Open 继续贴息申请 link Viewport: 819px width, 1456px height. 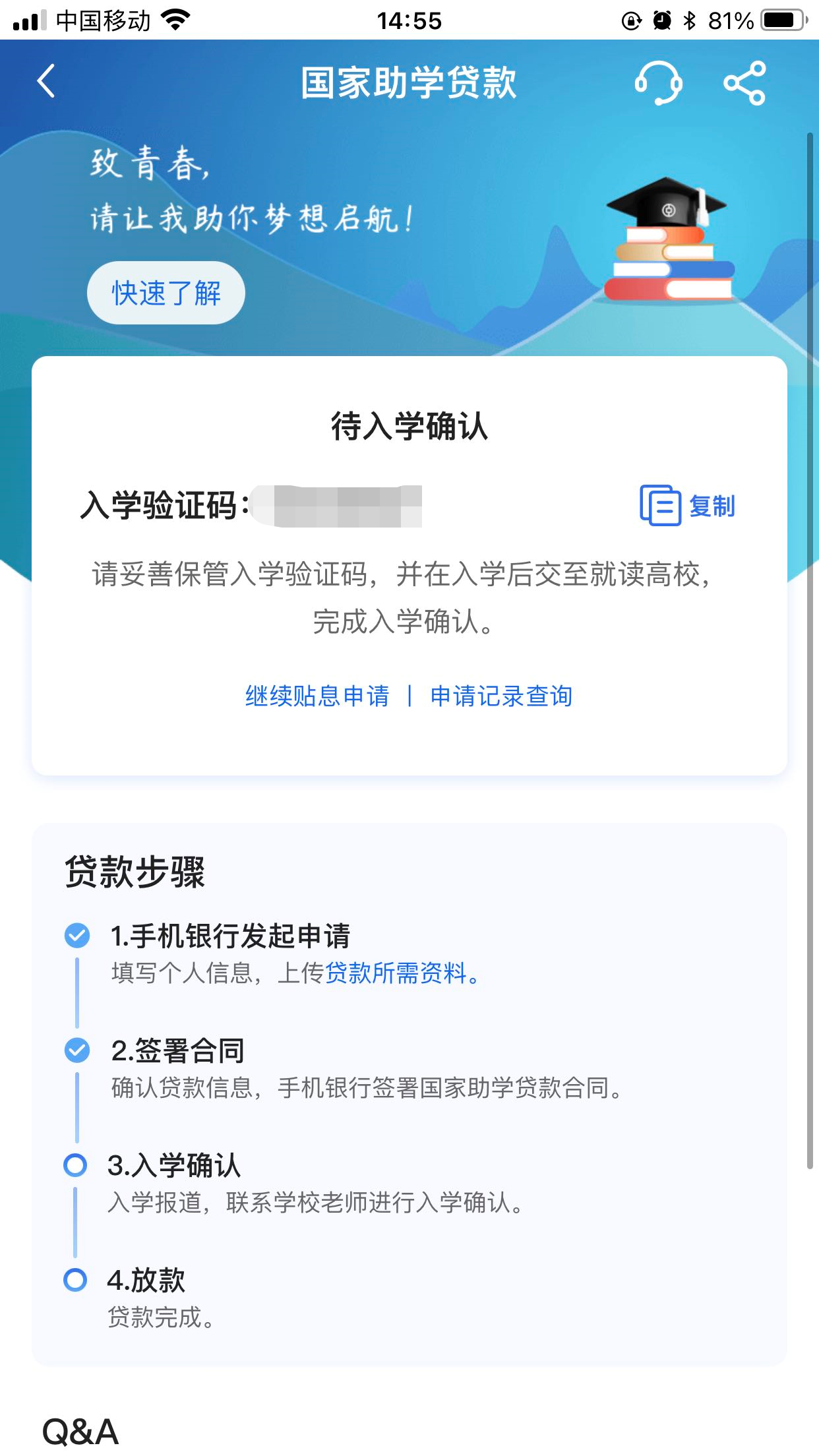[317, 696]
